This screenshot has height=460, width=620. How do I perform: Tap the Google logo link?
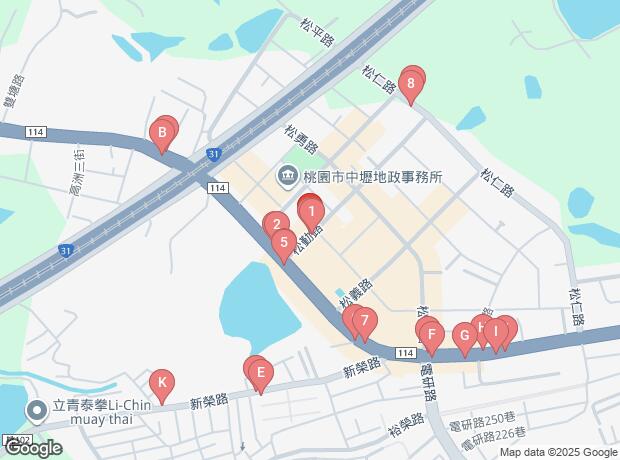(33, 449)
